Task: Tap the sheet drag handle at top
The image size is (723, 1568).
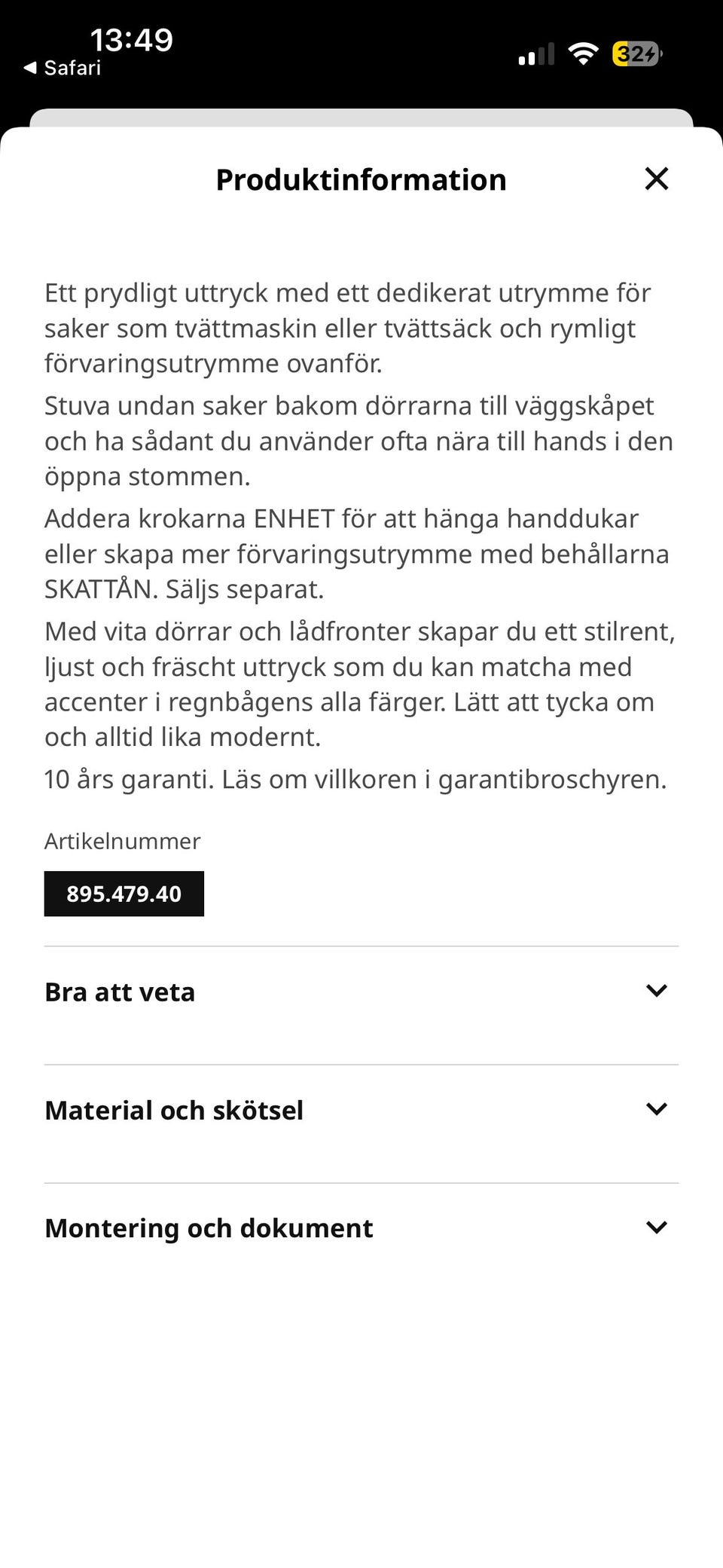Action: pos(361,117)
